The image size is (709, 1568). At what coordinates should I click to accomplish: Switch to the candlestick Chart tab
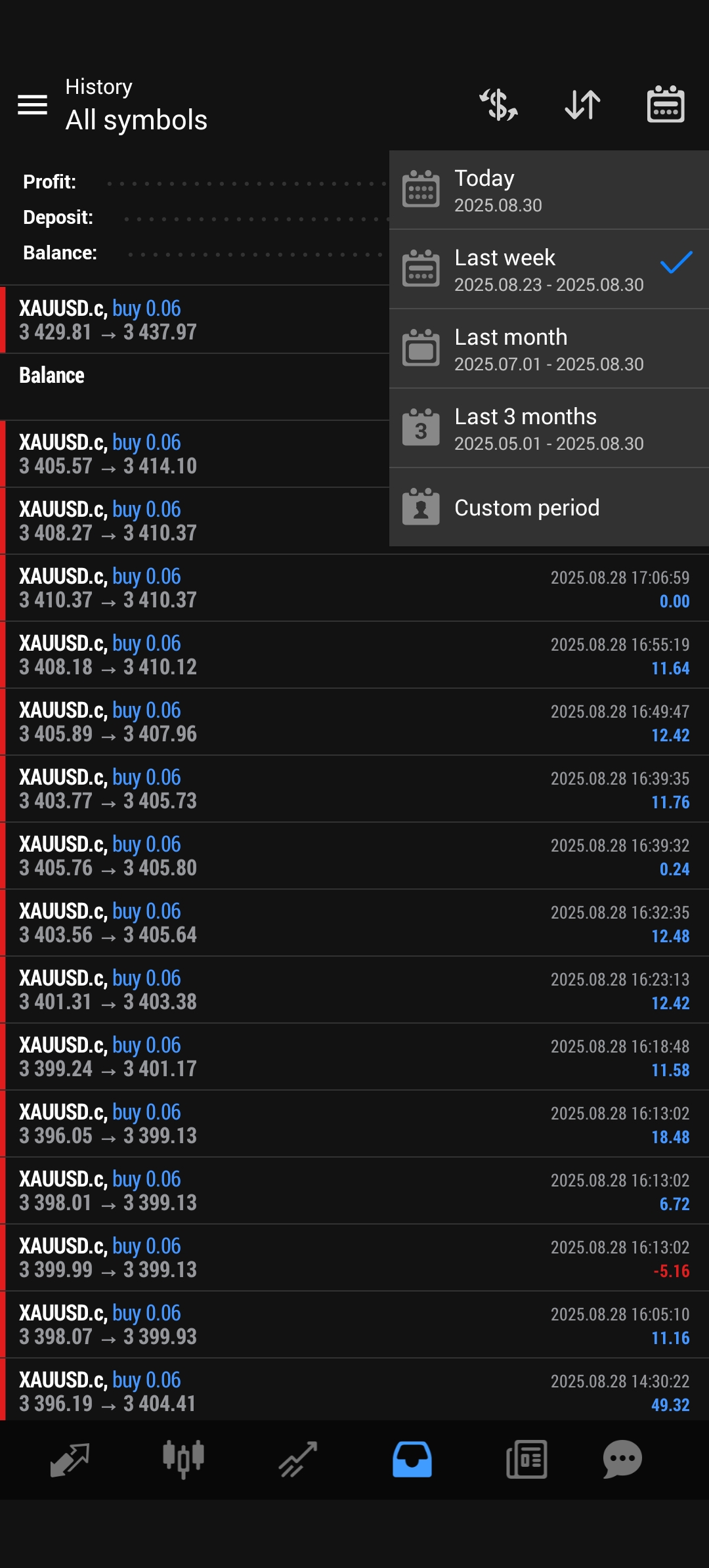[x=183, y=1460]
